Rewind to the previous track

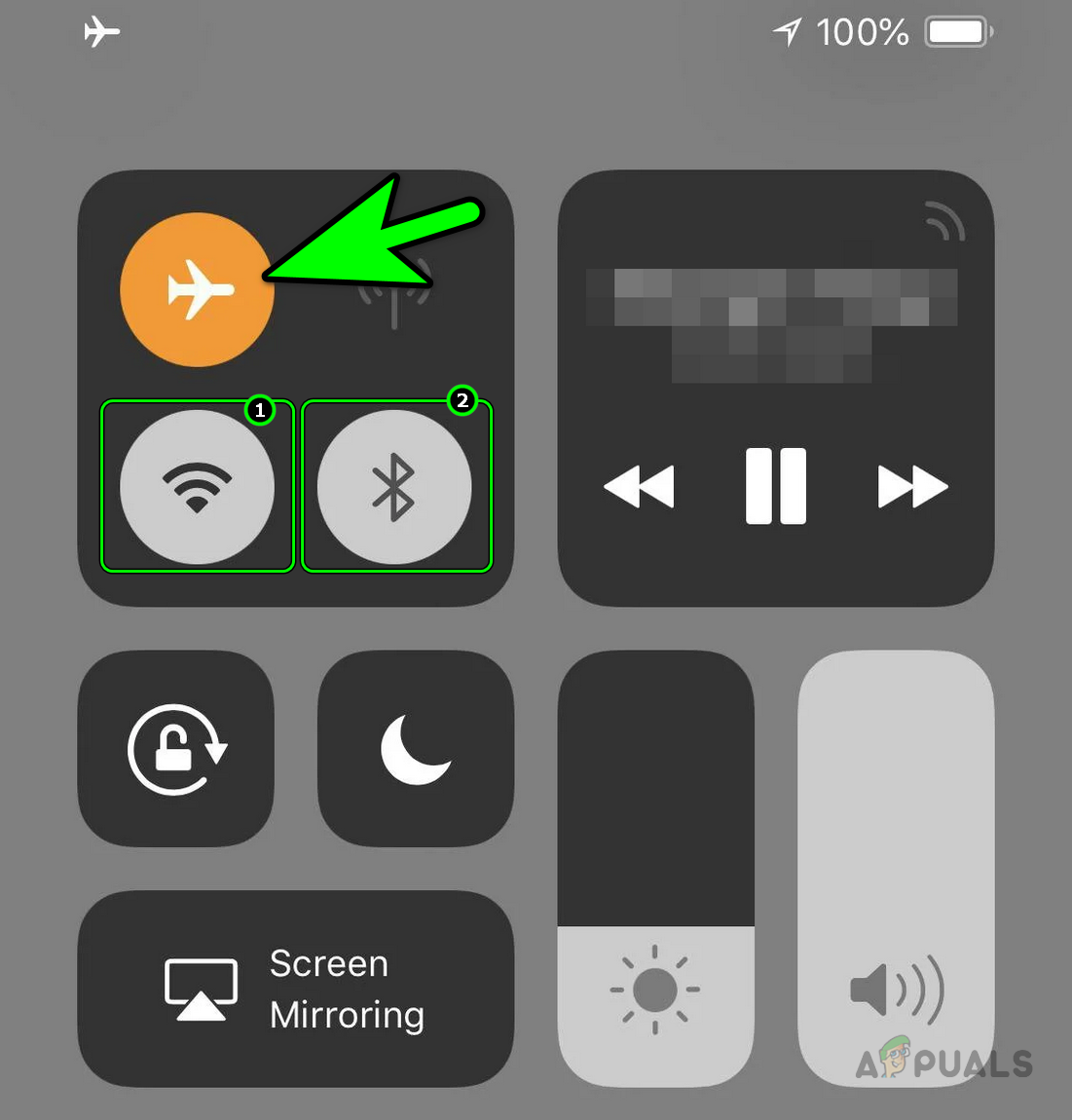640,487
